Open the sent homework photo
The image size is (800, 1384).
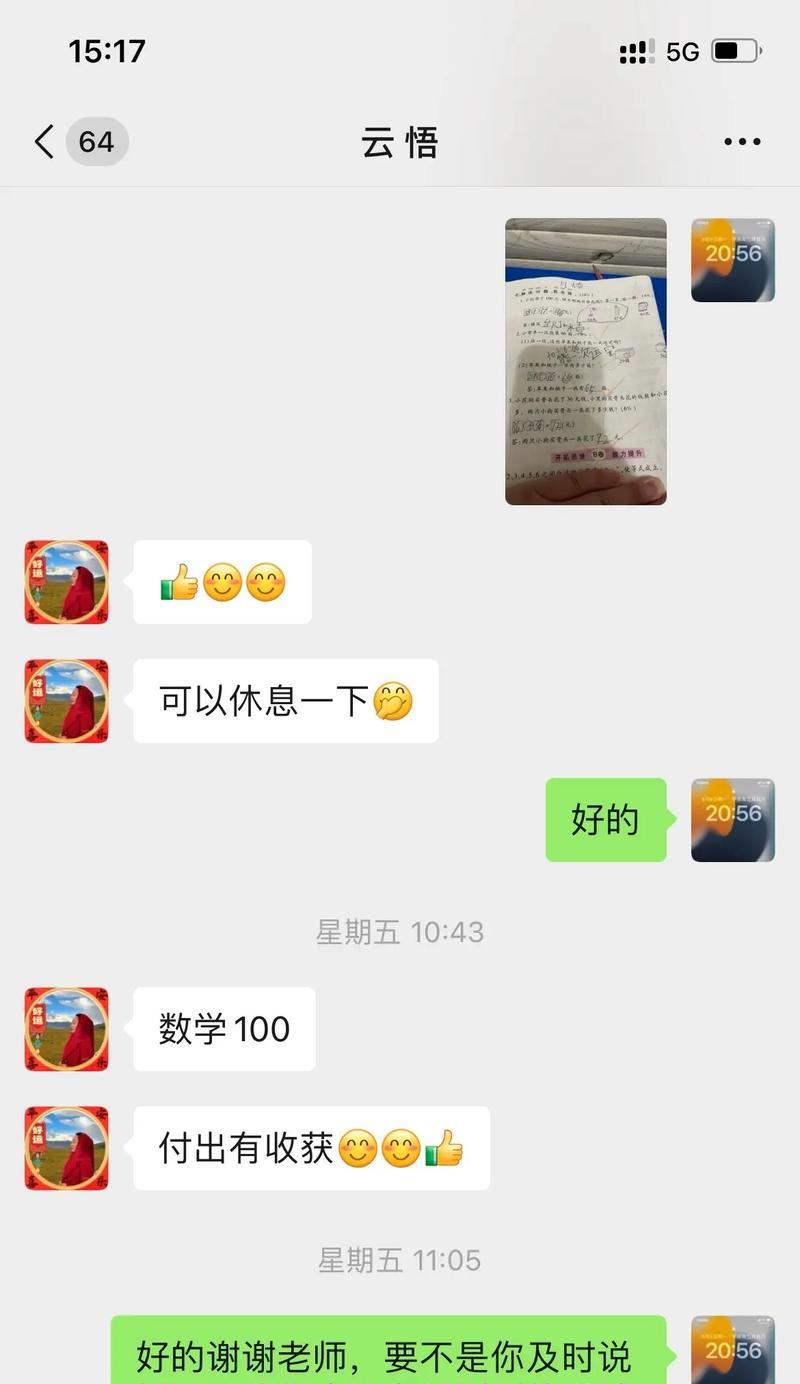click(585, 361)
